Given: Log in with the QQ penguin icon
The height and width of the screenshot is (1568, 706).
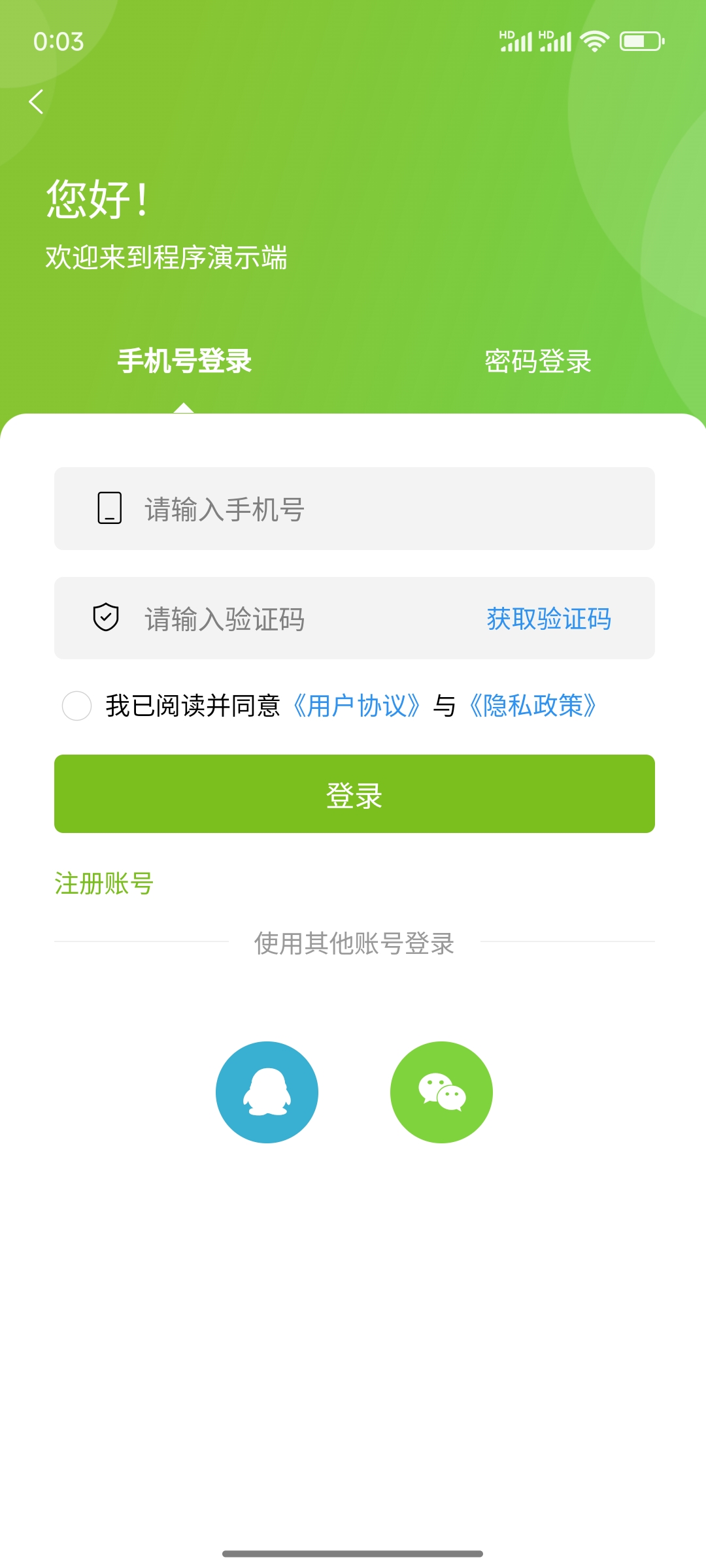Looking at the screenshot, I should pos(267,1092).
